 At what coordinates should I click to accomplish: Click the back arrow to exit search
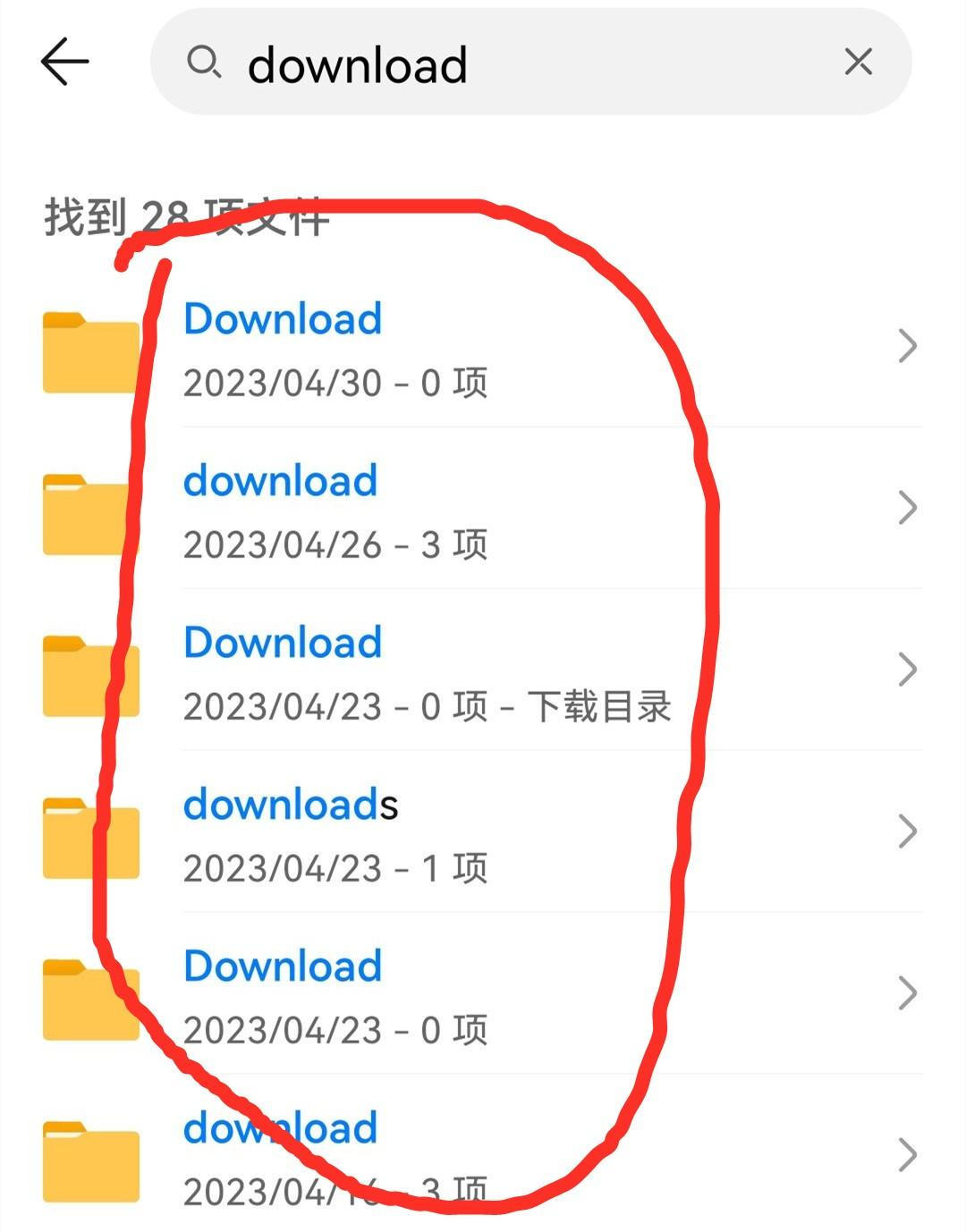(64, 63)
